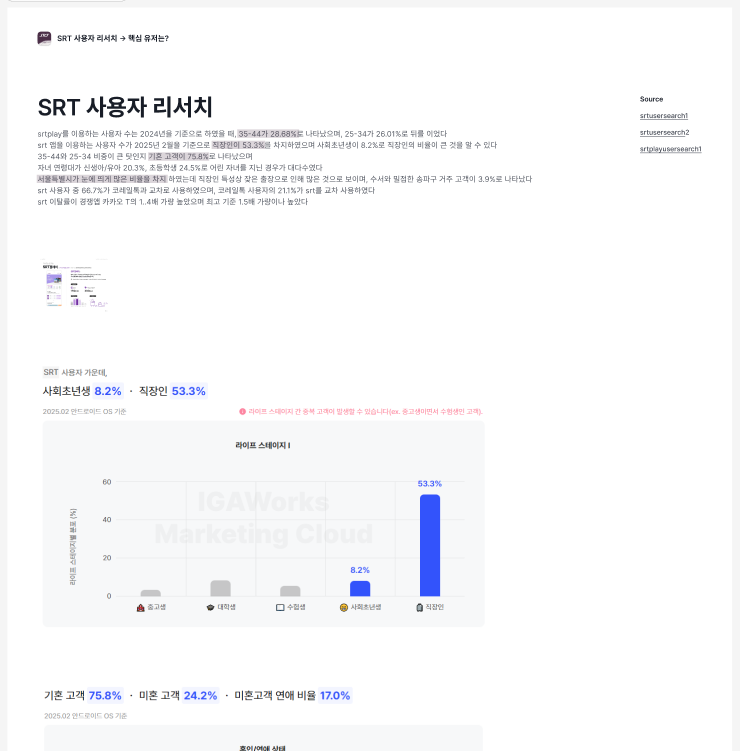Open the srtusersearch1 source link

[664, 116]
